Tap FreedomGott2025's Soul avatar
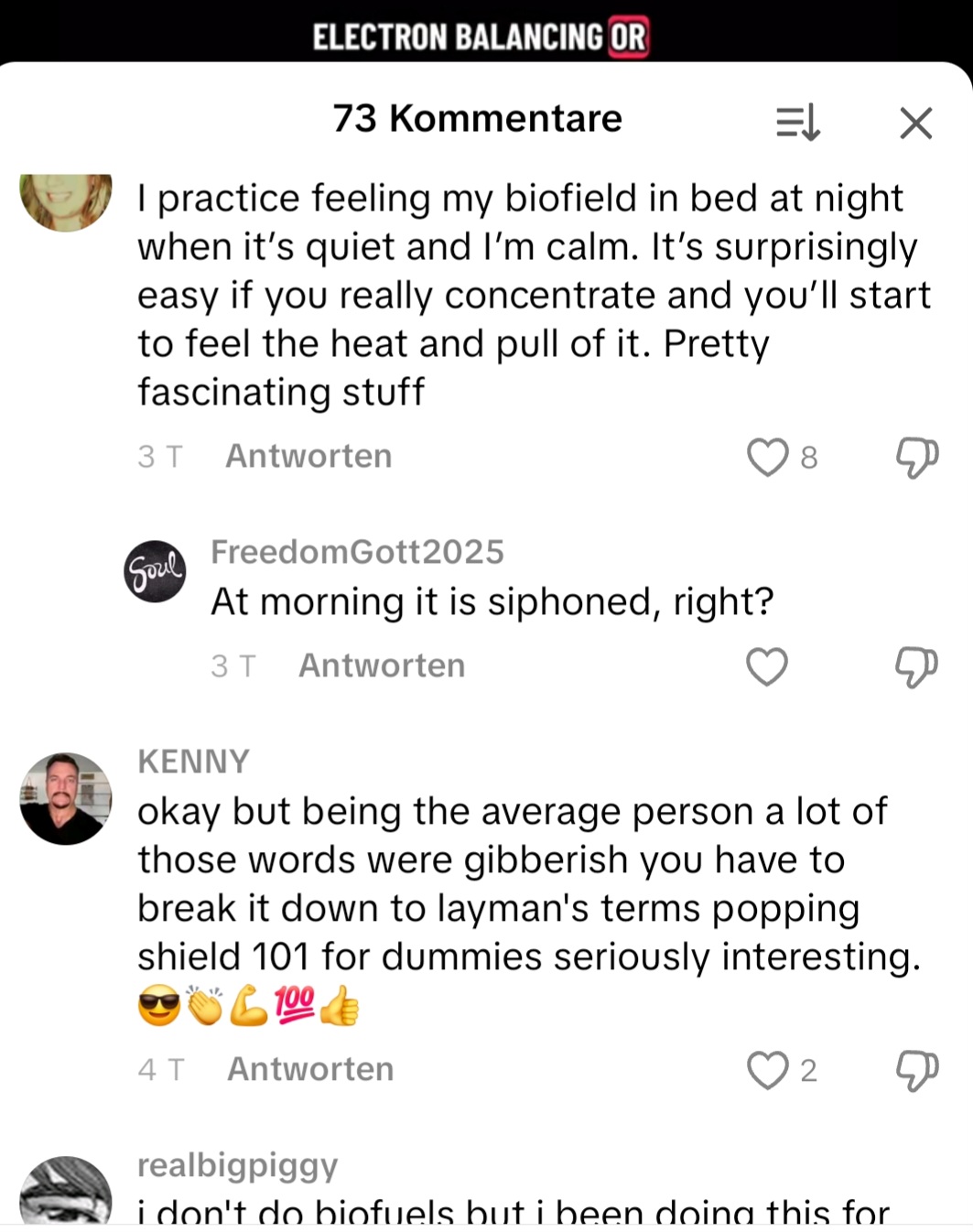Screen dimensions: 973x1232 point(155,571)
